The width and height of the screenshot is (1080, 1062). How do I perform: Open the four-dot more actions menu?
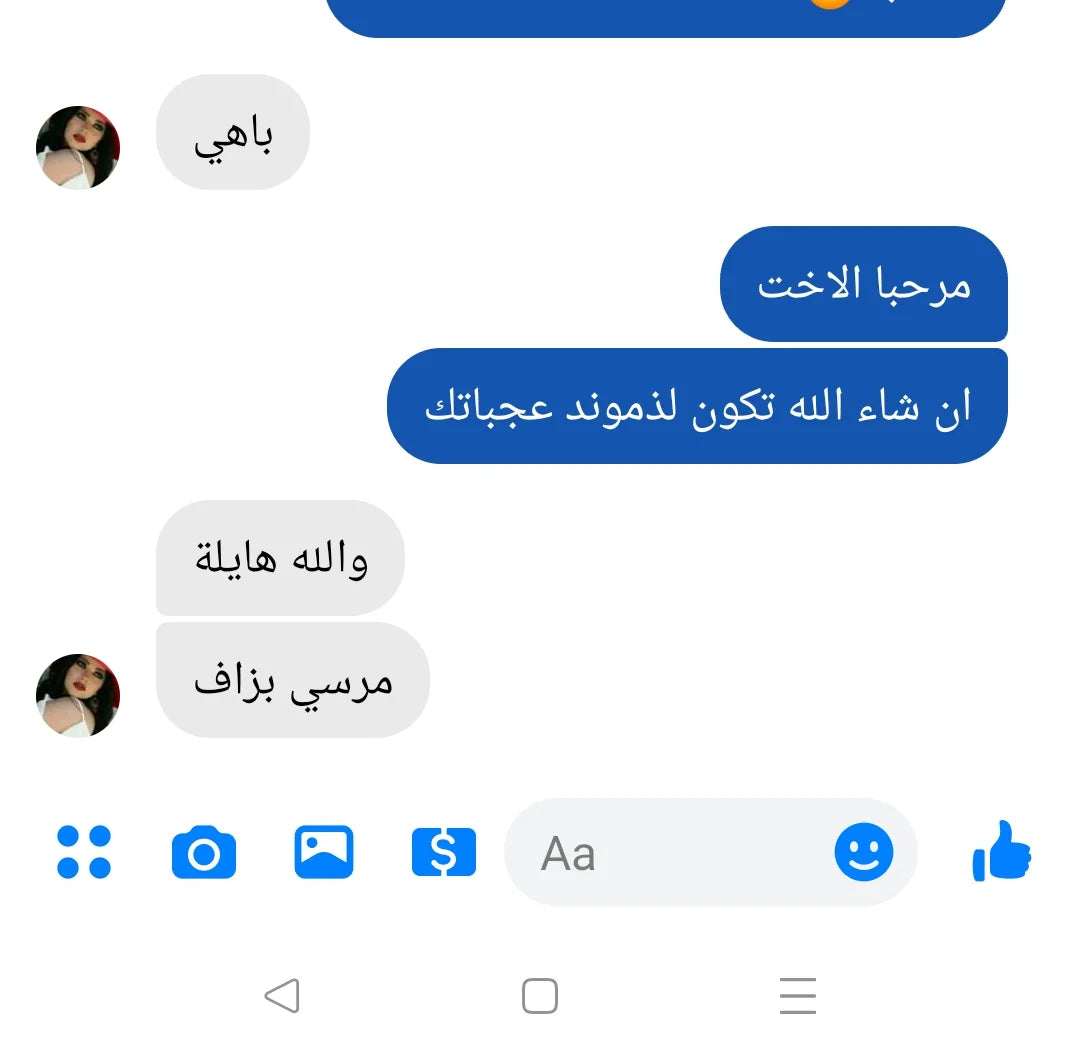point(84,852)
